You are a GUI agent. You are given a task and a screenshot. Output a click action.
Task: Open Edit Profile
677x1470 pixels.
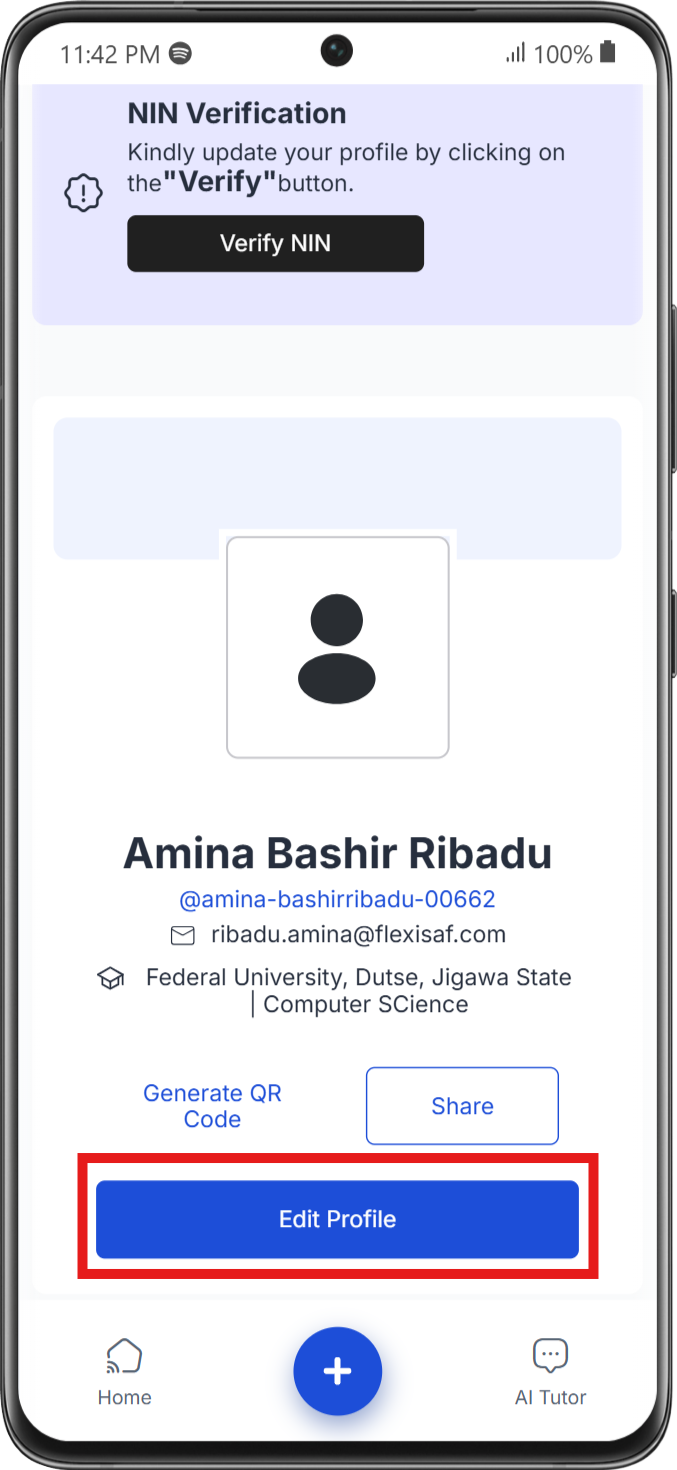click(x=337, y=1219)
